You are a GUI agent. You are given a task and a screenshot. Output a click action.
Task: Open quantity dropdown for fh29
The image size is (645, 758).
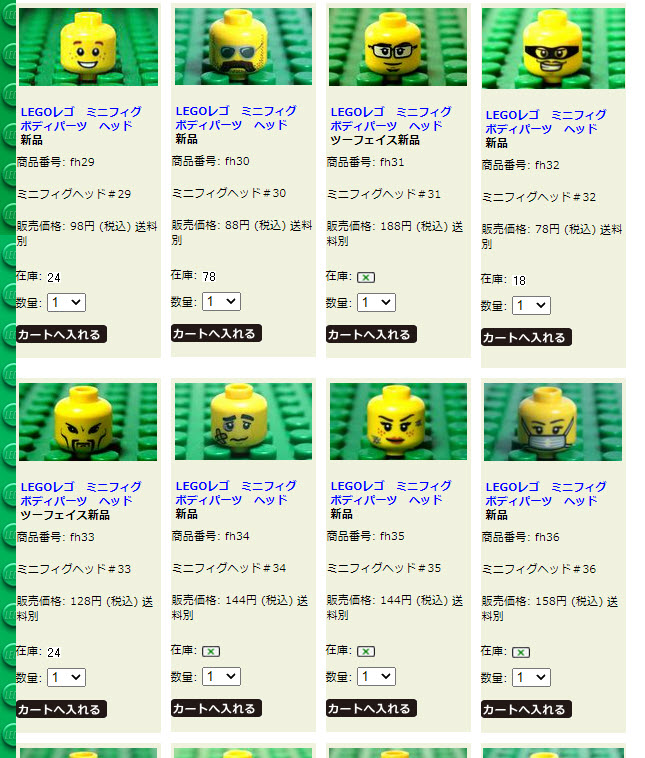pos(66,302)
